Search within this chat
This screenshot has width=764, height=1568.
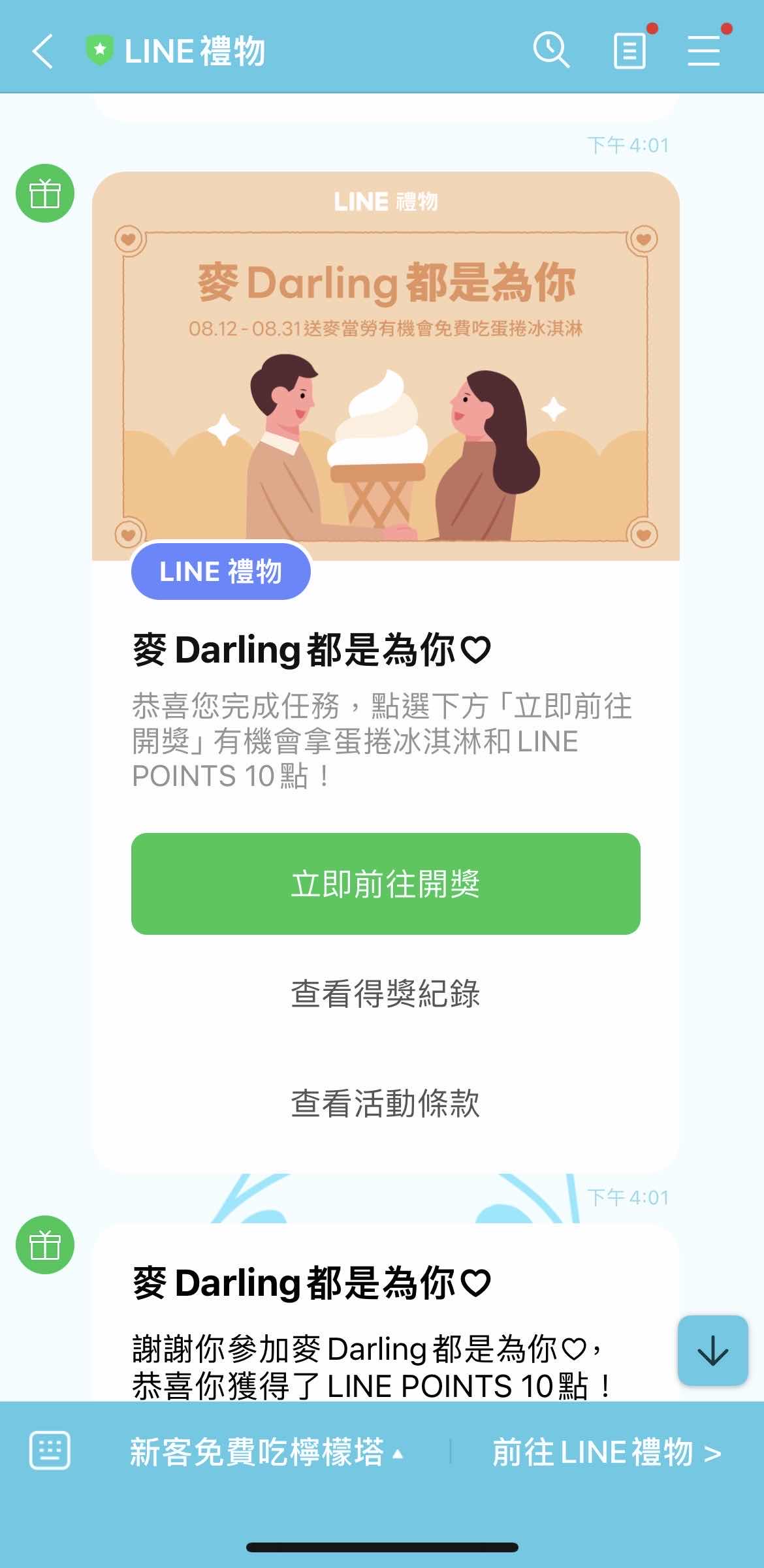pos(551,50)
